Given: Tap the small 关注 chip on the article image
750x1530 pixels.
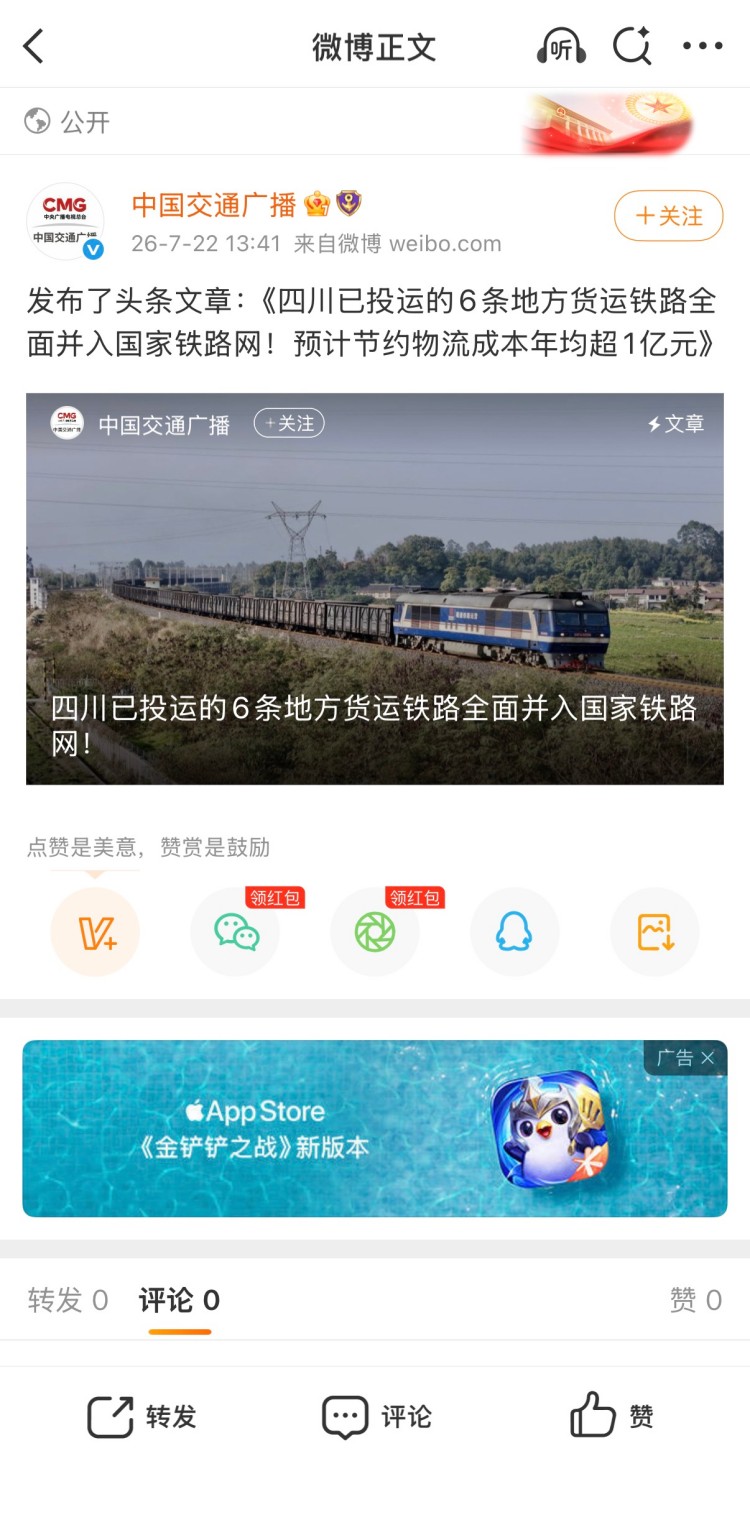Looking at the screenshot, I should (289, 423).
